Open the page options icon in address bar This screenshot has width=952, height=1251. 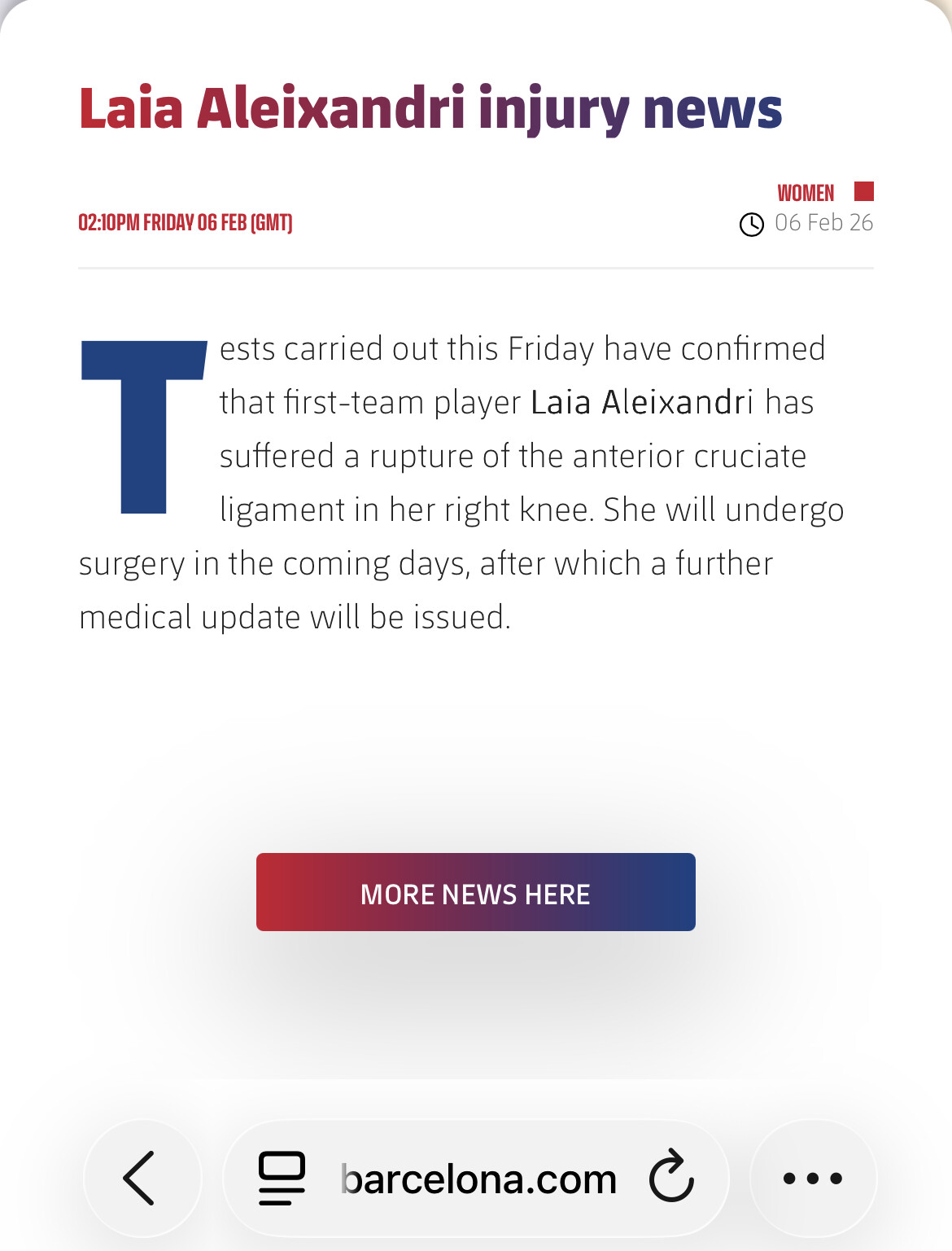282,1178
